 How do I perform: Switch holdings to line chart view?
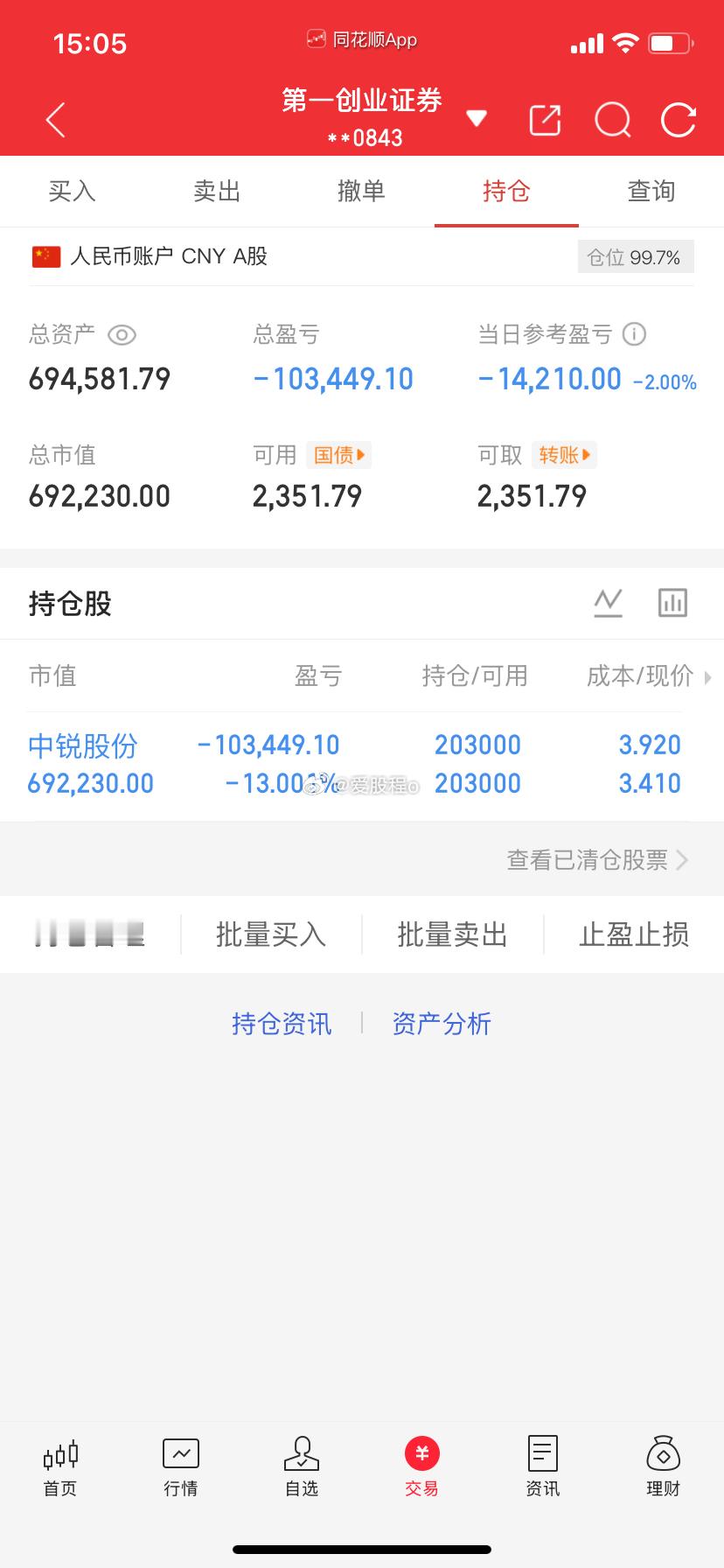(x=609, y=602)
